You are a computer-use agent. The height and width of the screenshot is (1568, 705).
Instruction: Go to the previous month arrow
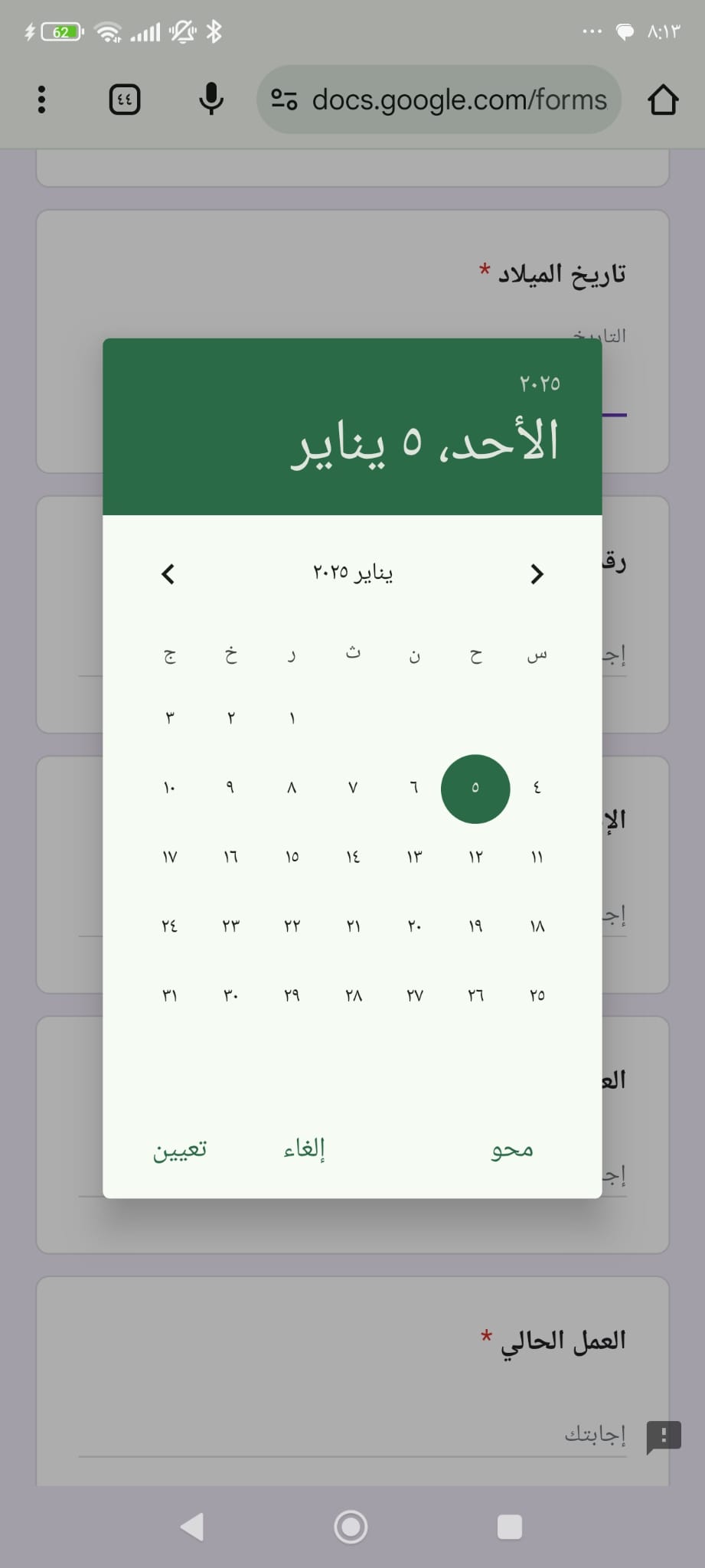(x=537, y=573)
